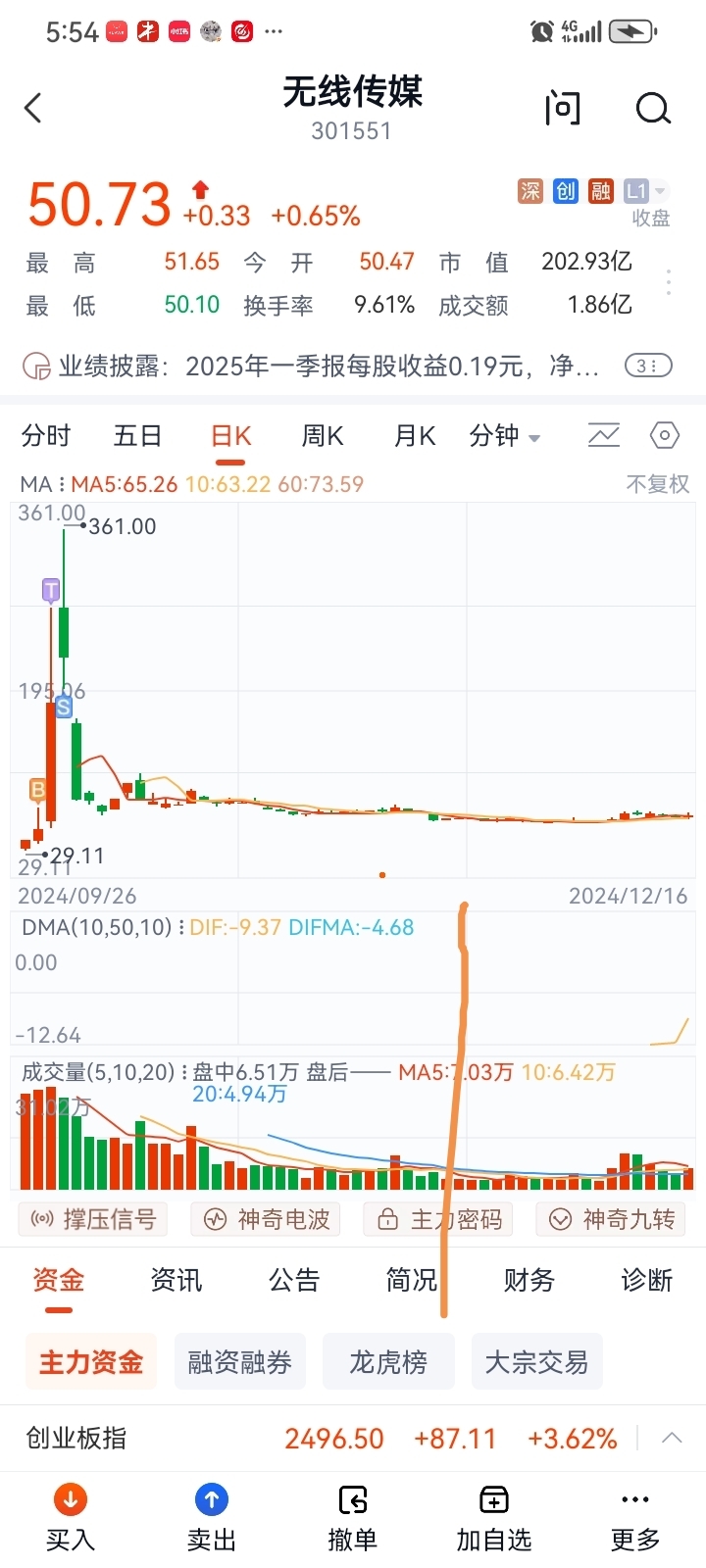Select the 周K weekly chart
The width and height of the screenshot is (706, 1568).
(x=323, y=436)
